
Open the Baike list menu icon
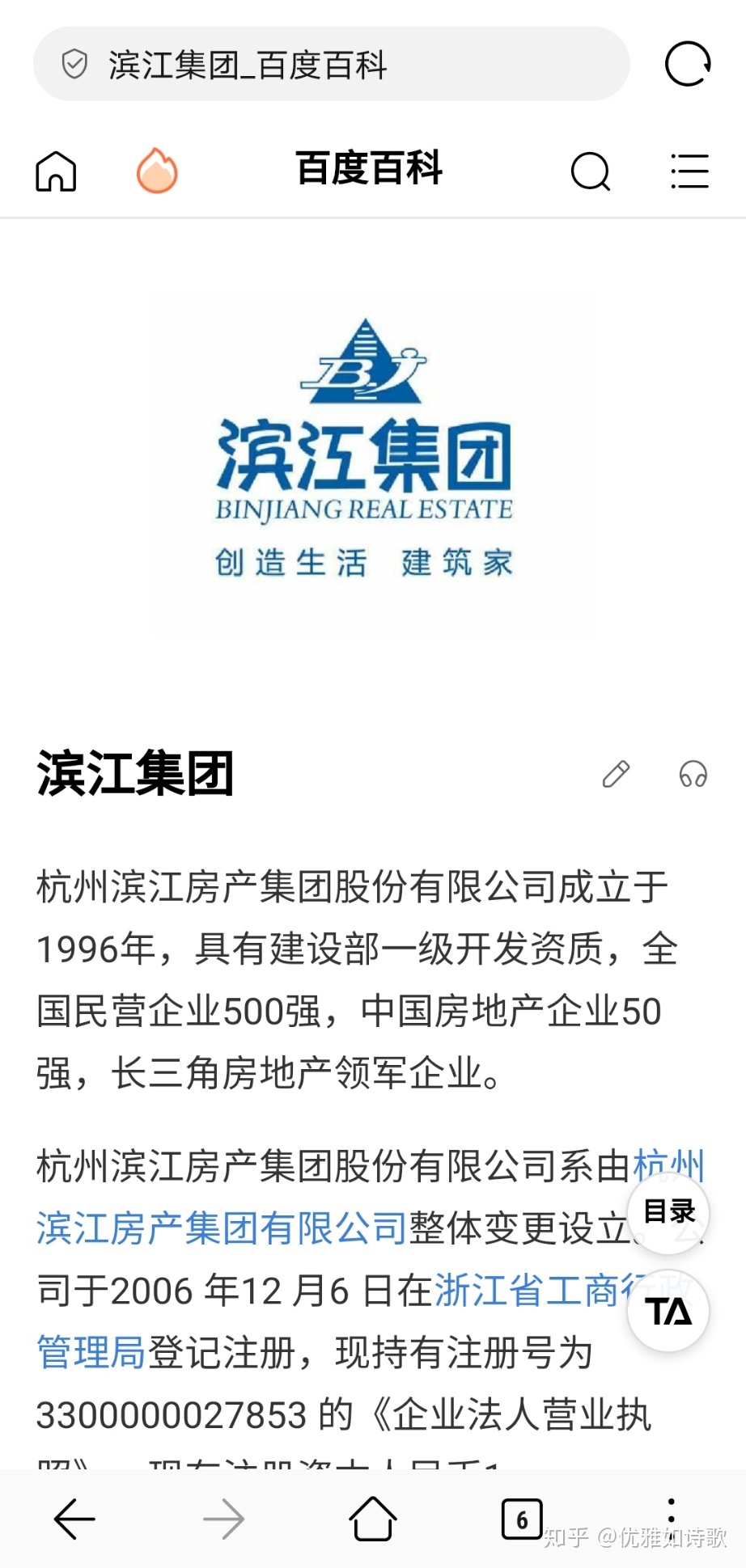click(x=689, y=171)
